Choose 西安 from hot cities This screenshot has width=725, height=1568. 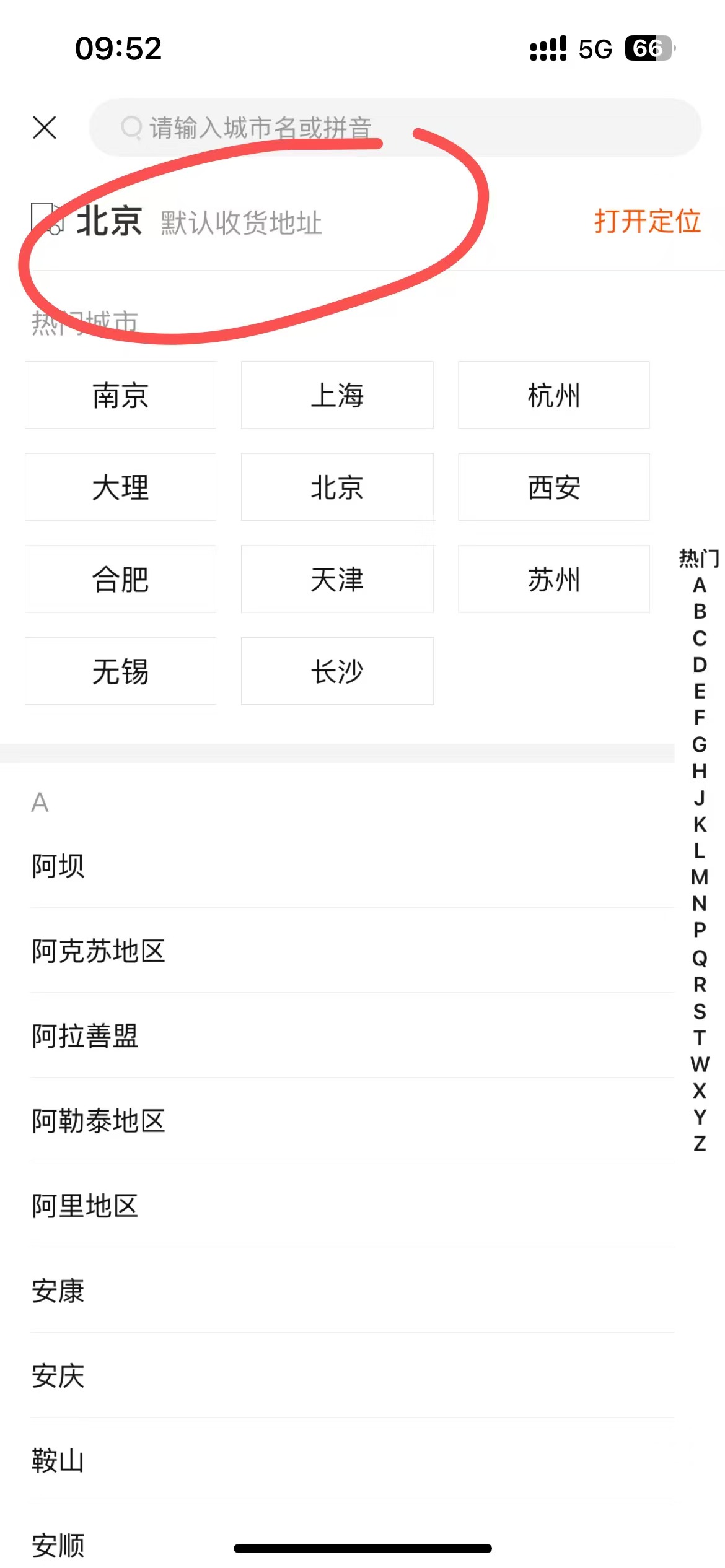coord(554,487)
